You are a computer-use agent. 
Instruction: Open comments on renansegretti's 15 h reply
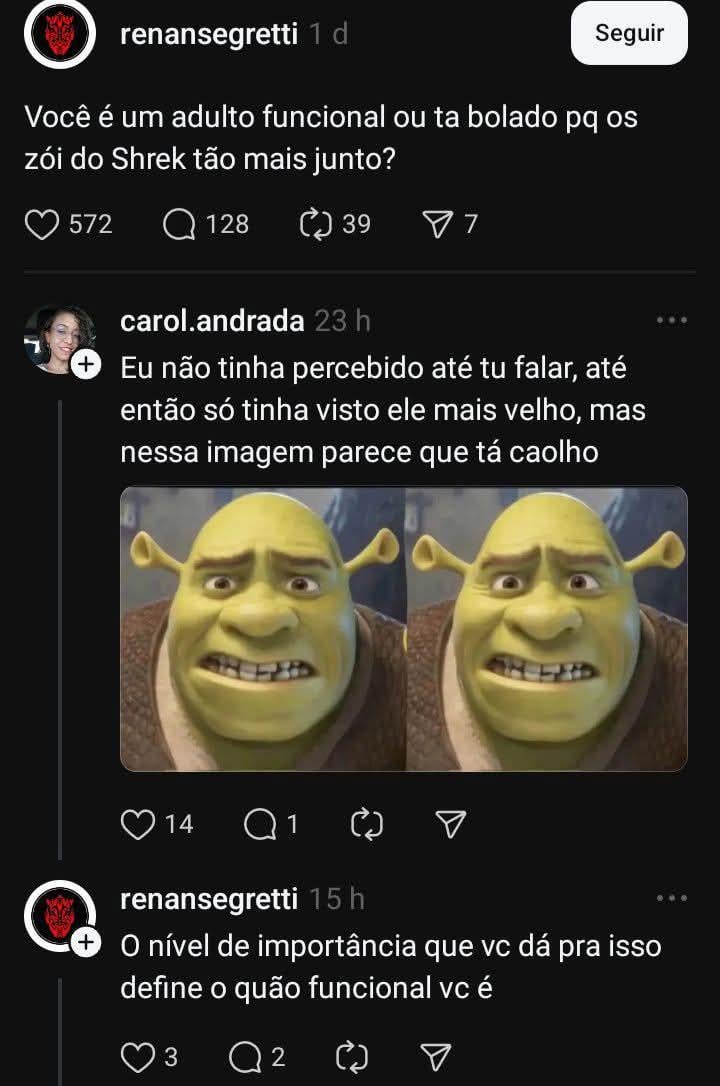(x=244, y=1057)
